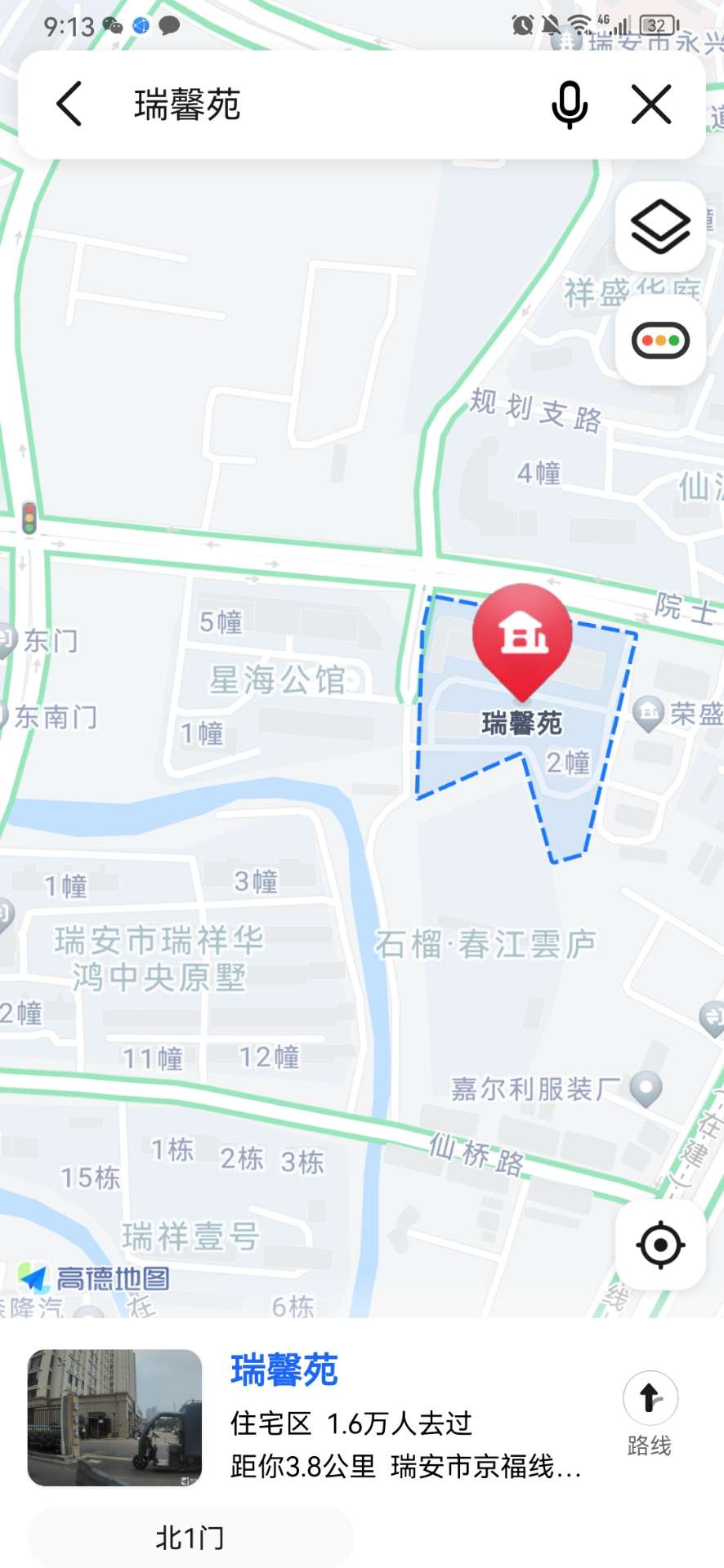Open the map layers selector
This screenshot has height=1568, width=724.
(660, 227)
